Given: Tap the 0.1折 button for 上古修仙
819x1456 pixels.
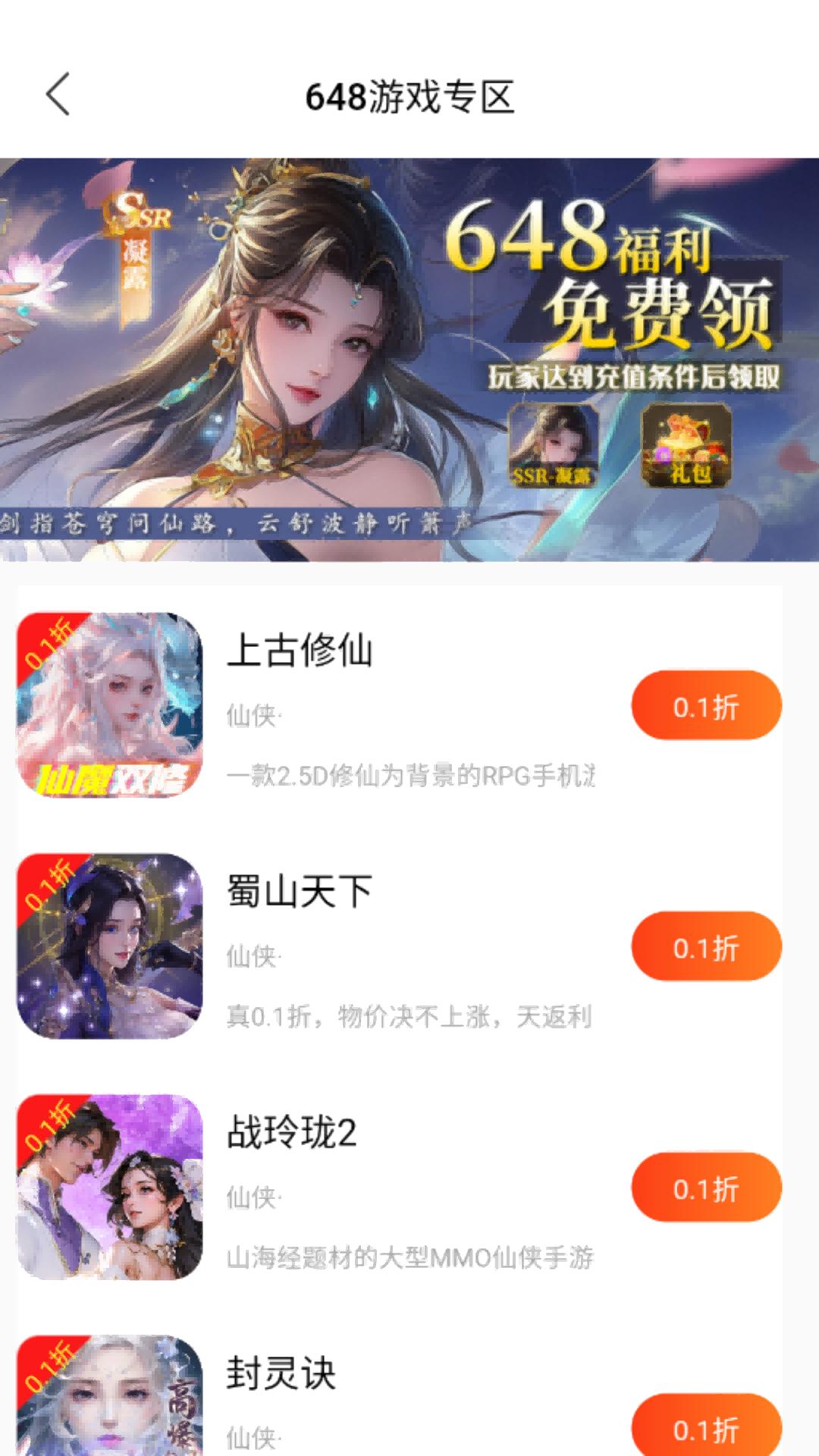Looking at the screenshot, I should tap(706, 705).
